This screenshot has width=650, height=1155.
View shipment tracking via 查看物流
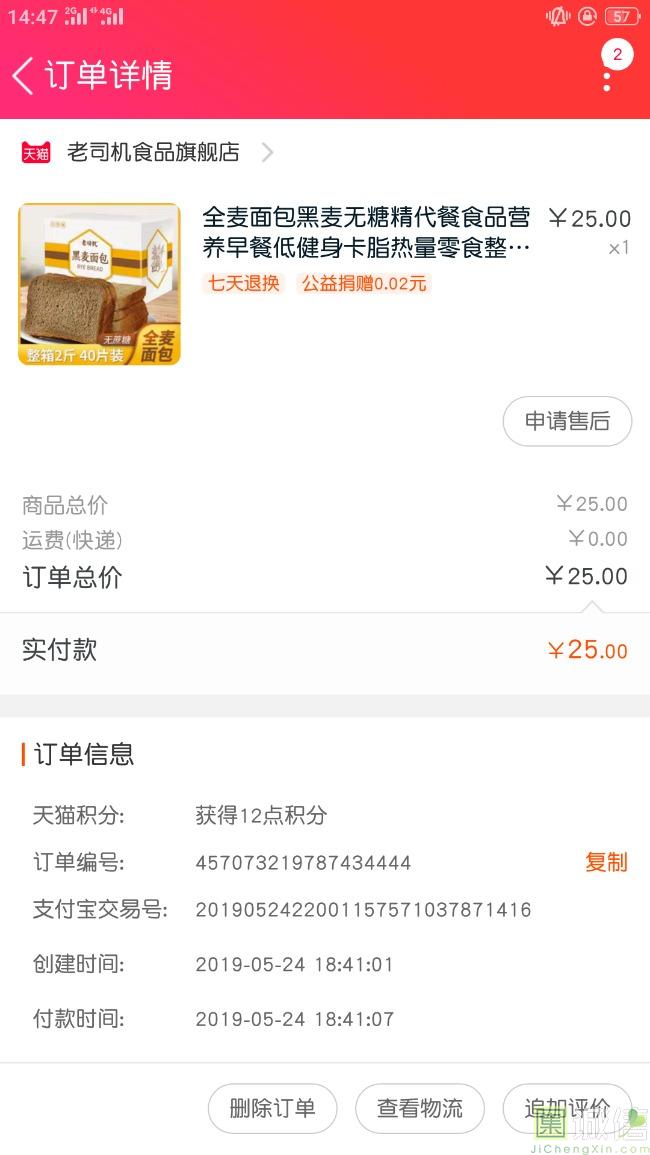(420, 1108)
